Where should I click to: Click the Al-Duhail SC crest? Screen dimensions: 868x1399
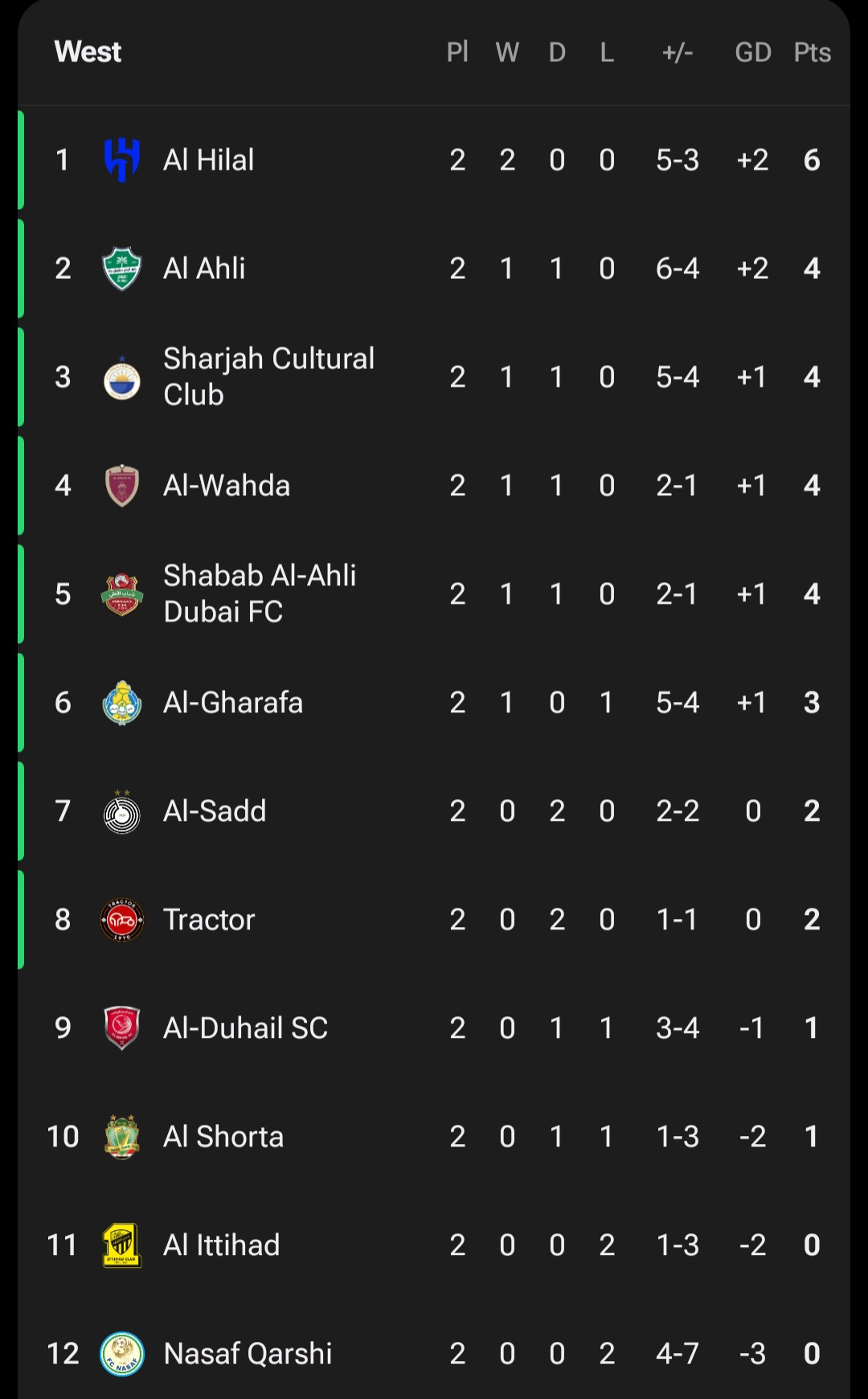pyautogui.click(x=122, y=1028)
